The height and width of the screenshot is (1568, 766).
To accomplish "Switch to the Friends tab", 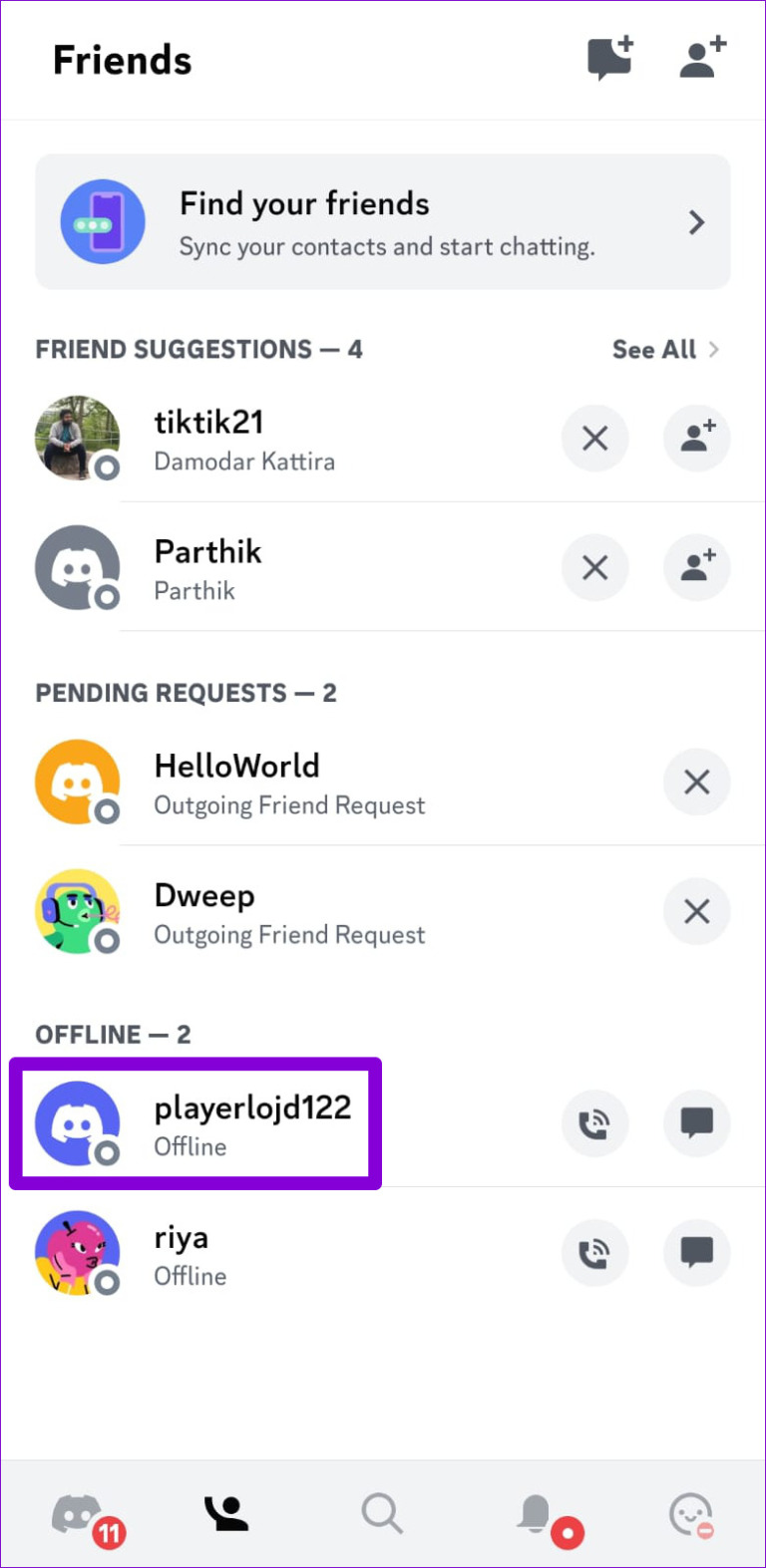I will pos(224,1514).
